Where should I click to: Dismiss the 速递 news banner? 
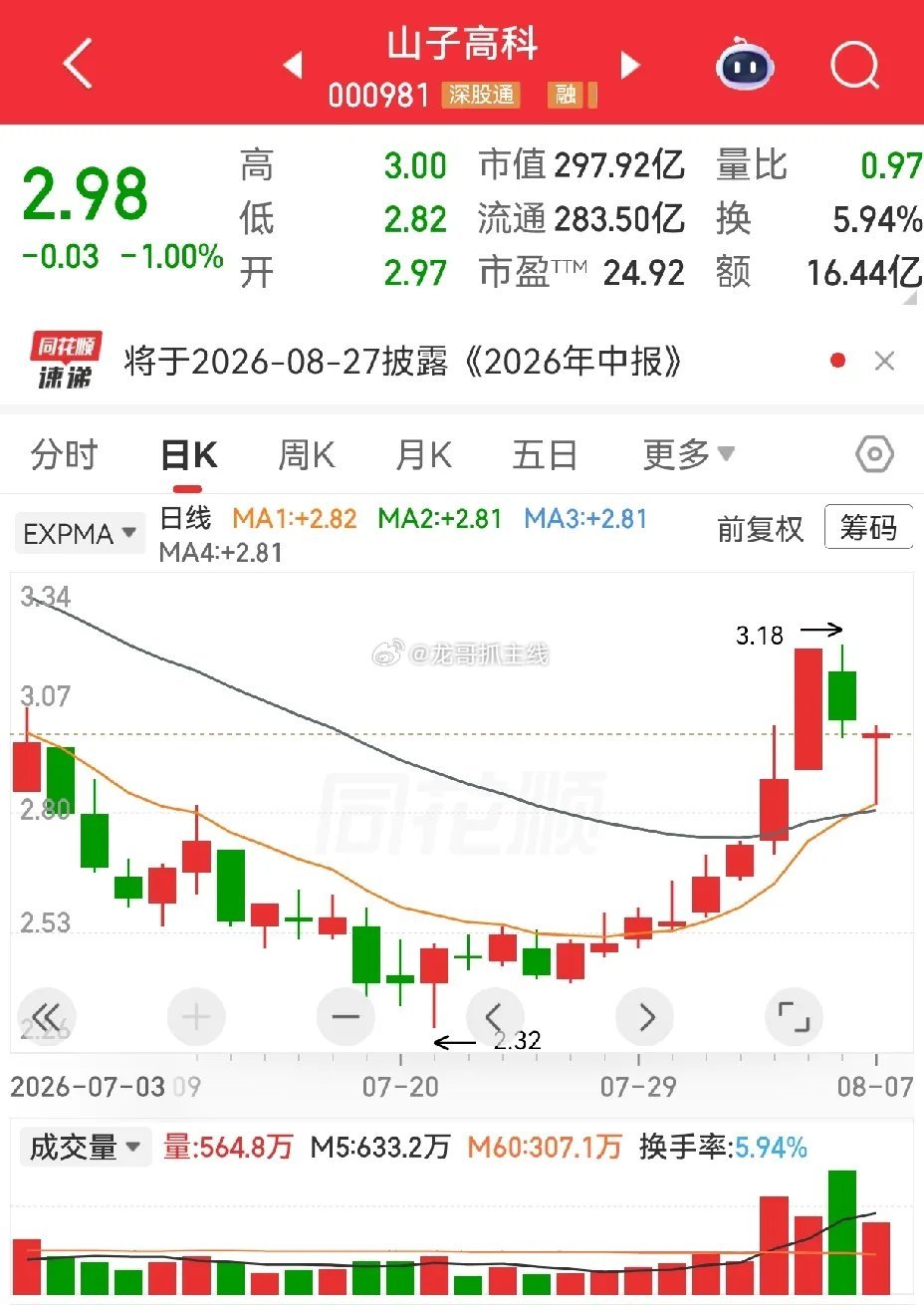[x=884, y=362]
